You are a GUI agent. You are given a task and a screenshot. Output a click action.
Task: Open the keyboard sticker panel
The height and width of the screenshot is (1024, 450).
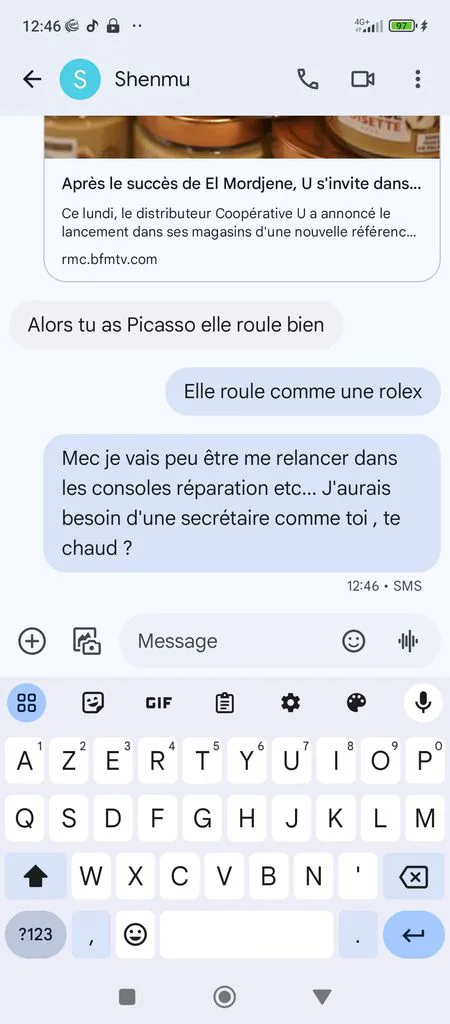pos(93,703)
